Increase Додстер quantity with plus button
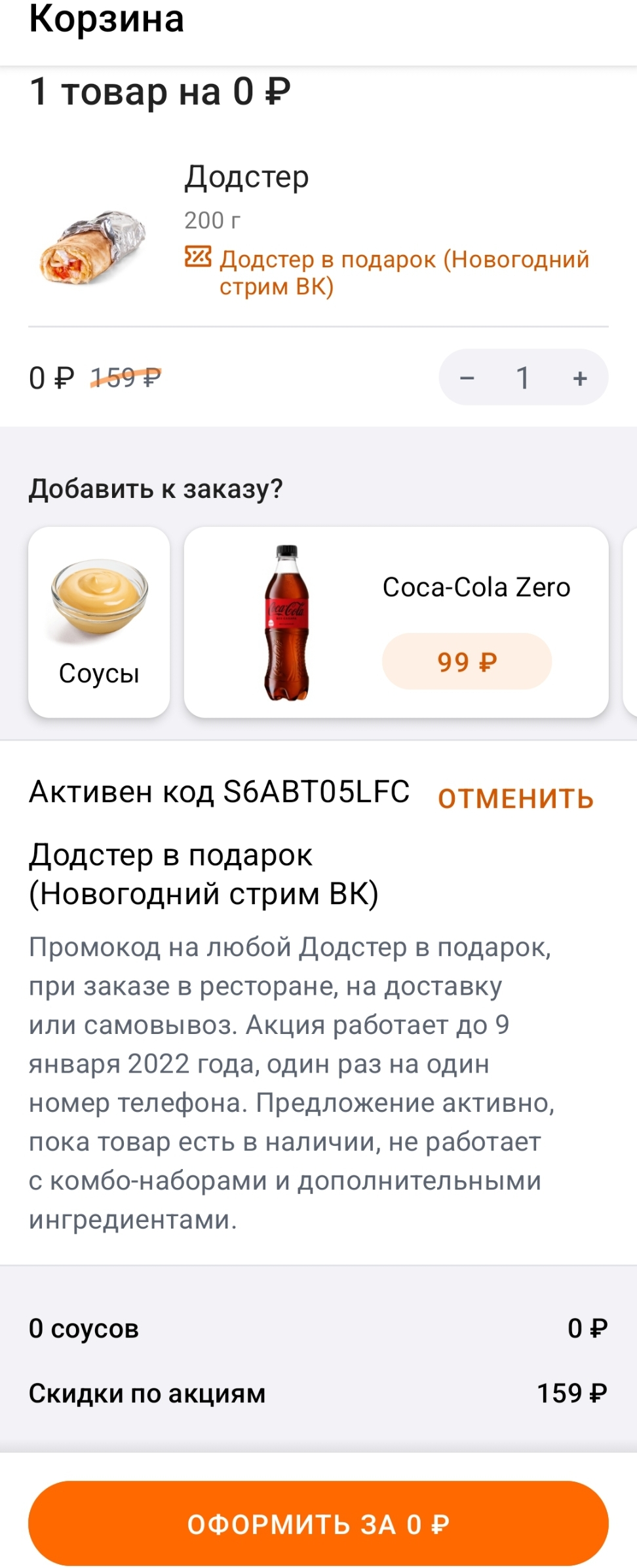This screenshot has width=637, height=1568. [579, 378]
